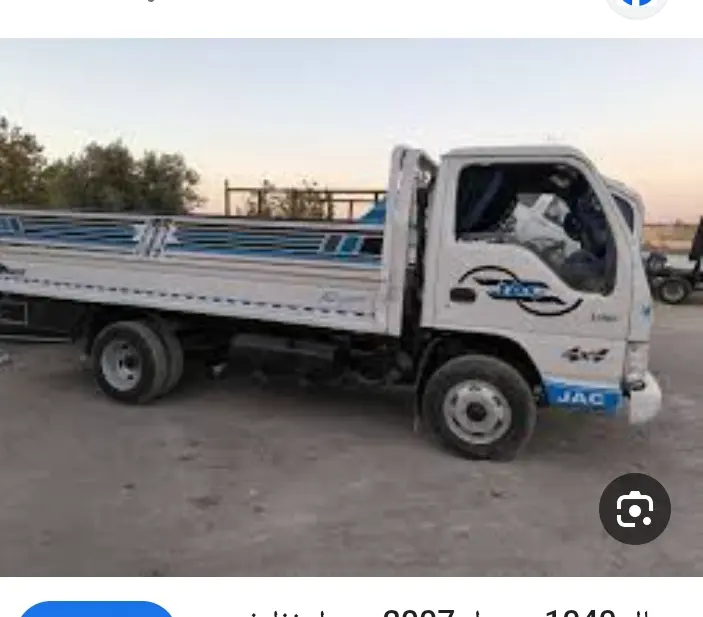
Task: Search this image with Google Lens
Action: pos(634,510)
